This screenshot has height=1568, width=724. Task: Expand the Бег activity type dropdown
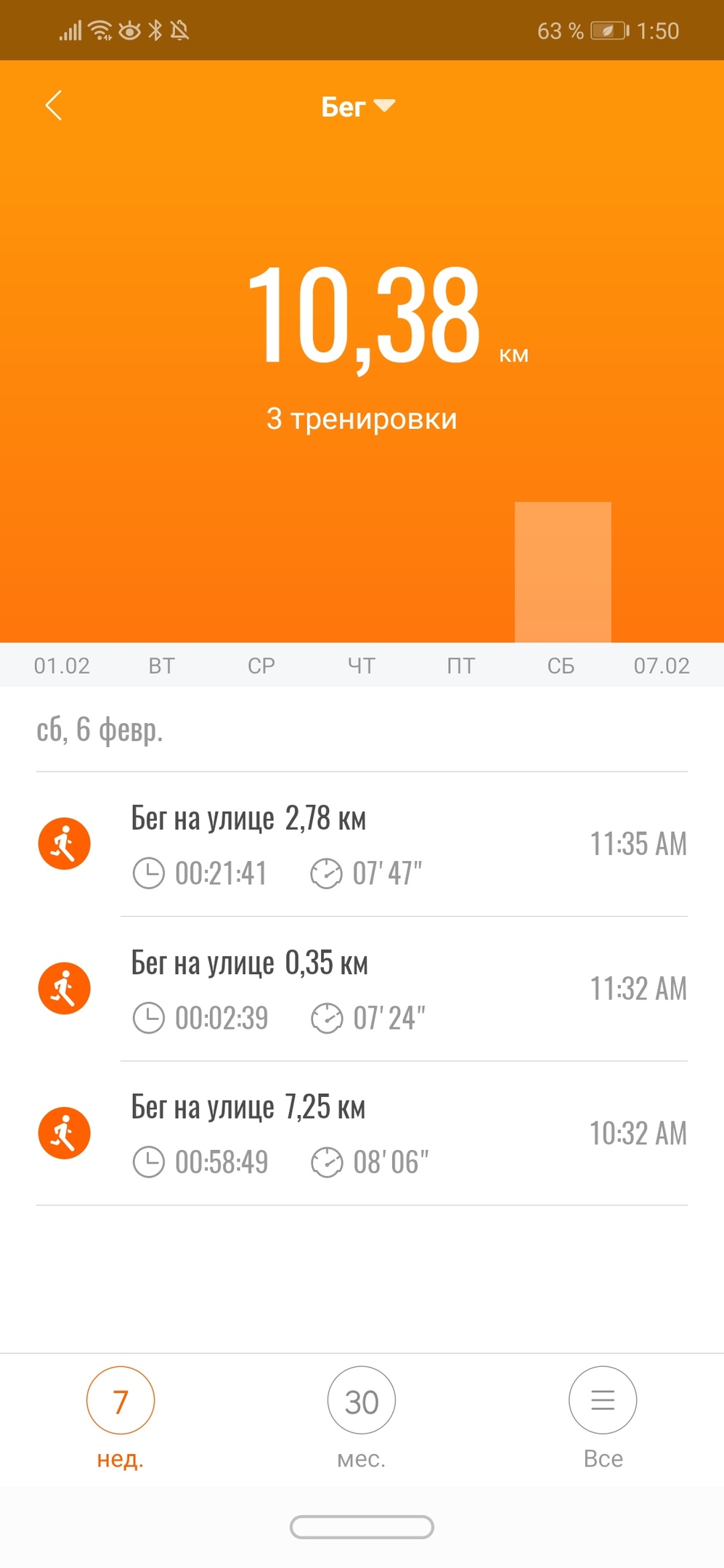coord(358,107)
